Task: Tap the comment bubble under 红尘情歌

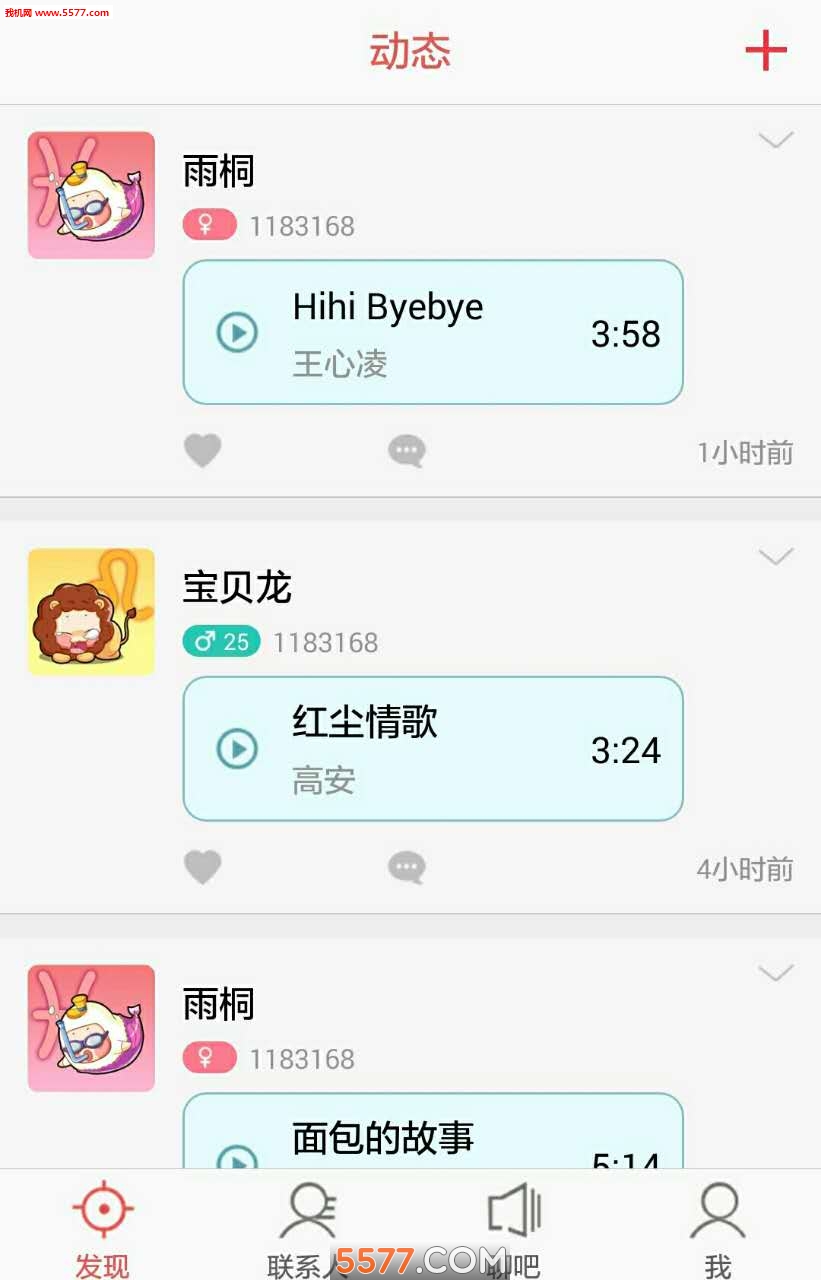Action: [x=407, y=867]
